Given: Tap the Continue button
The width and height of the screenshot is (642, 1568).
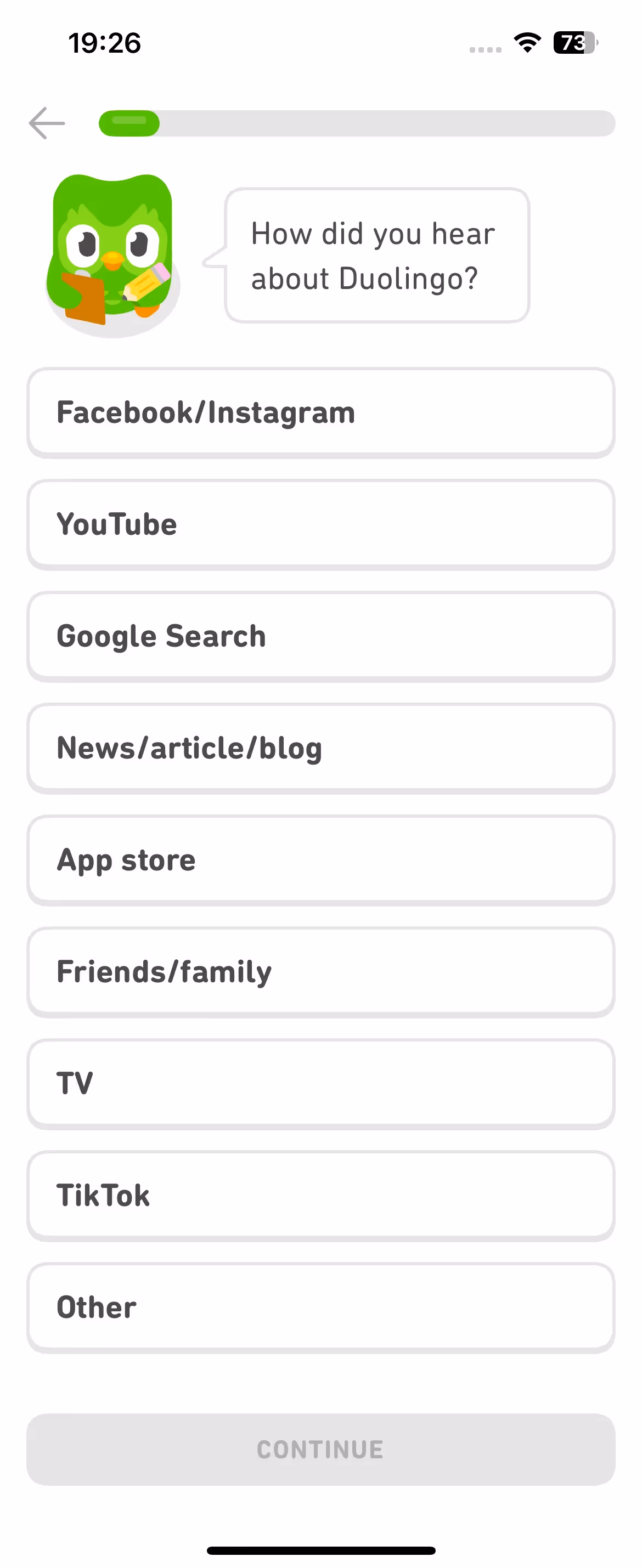Looking at the screenshot, I should [320, 1450].
